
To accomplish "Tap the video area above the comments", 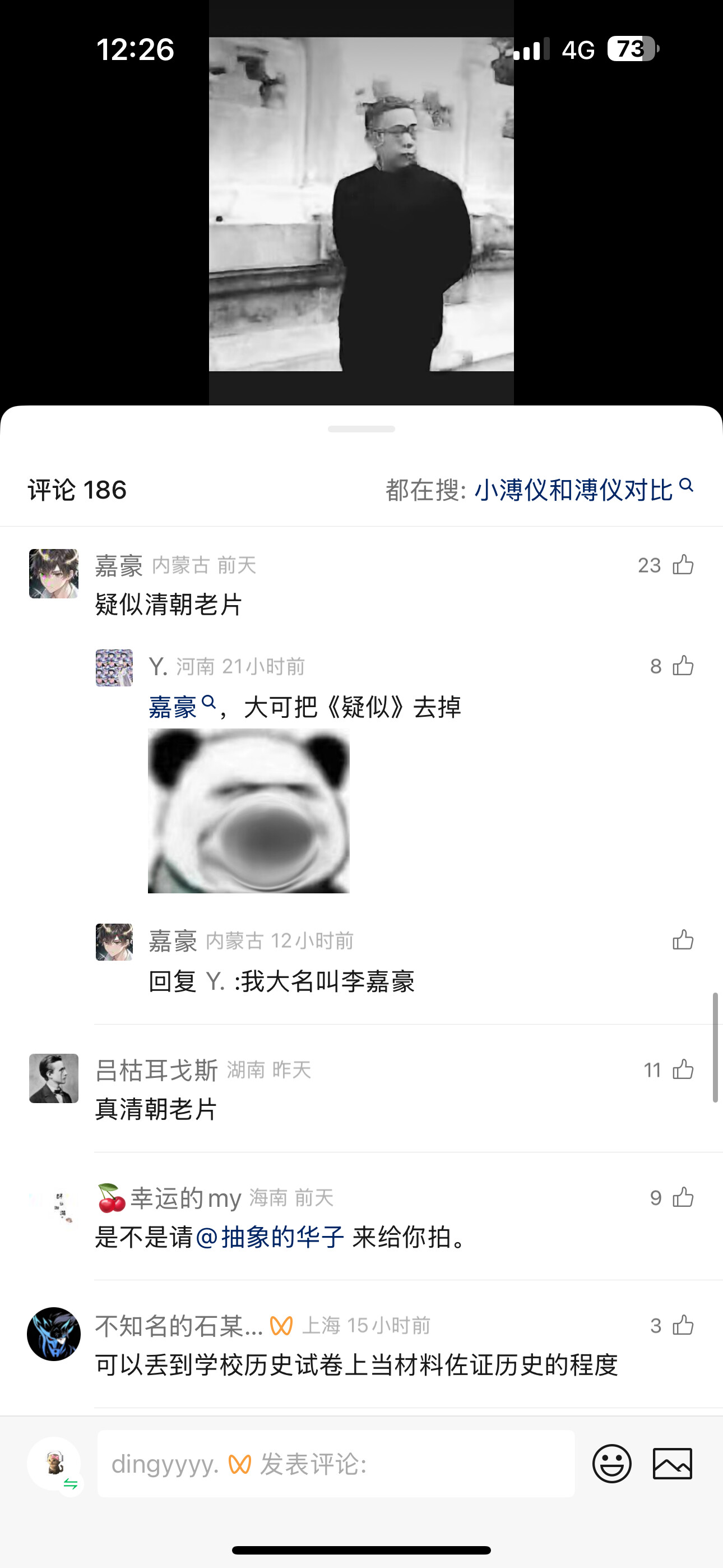I will [361, 204].
